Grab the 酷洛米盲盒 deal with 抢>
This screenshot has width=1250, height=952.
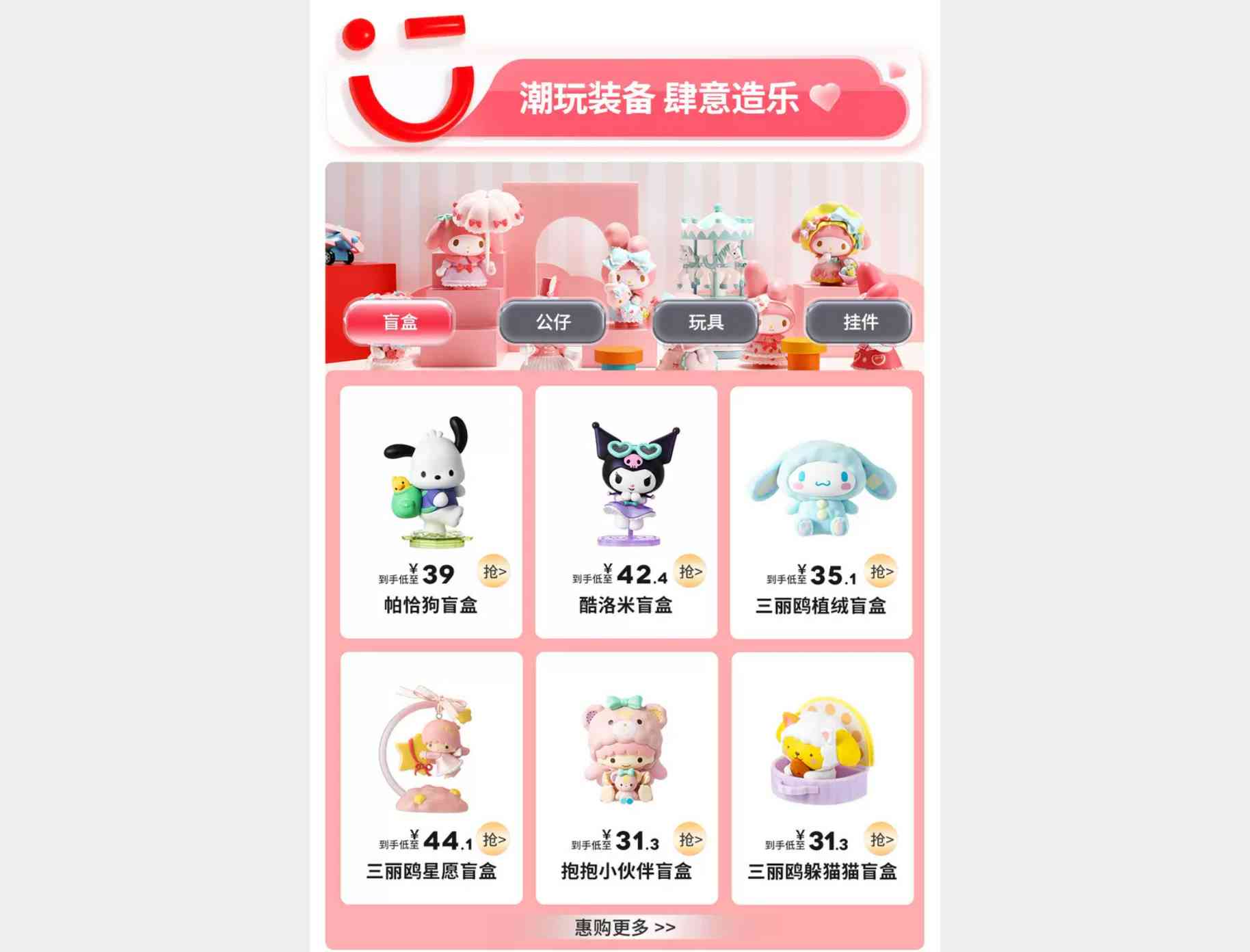point(690,572)
